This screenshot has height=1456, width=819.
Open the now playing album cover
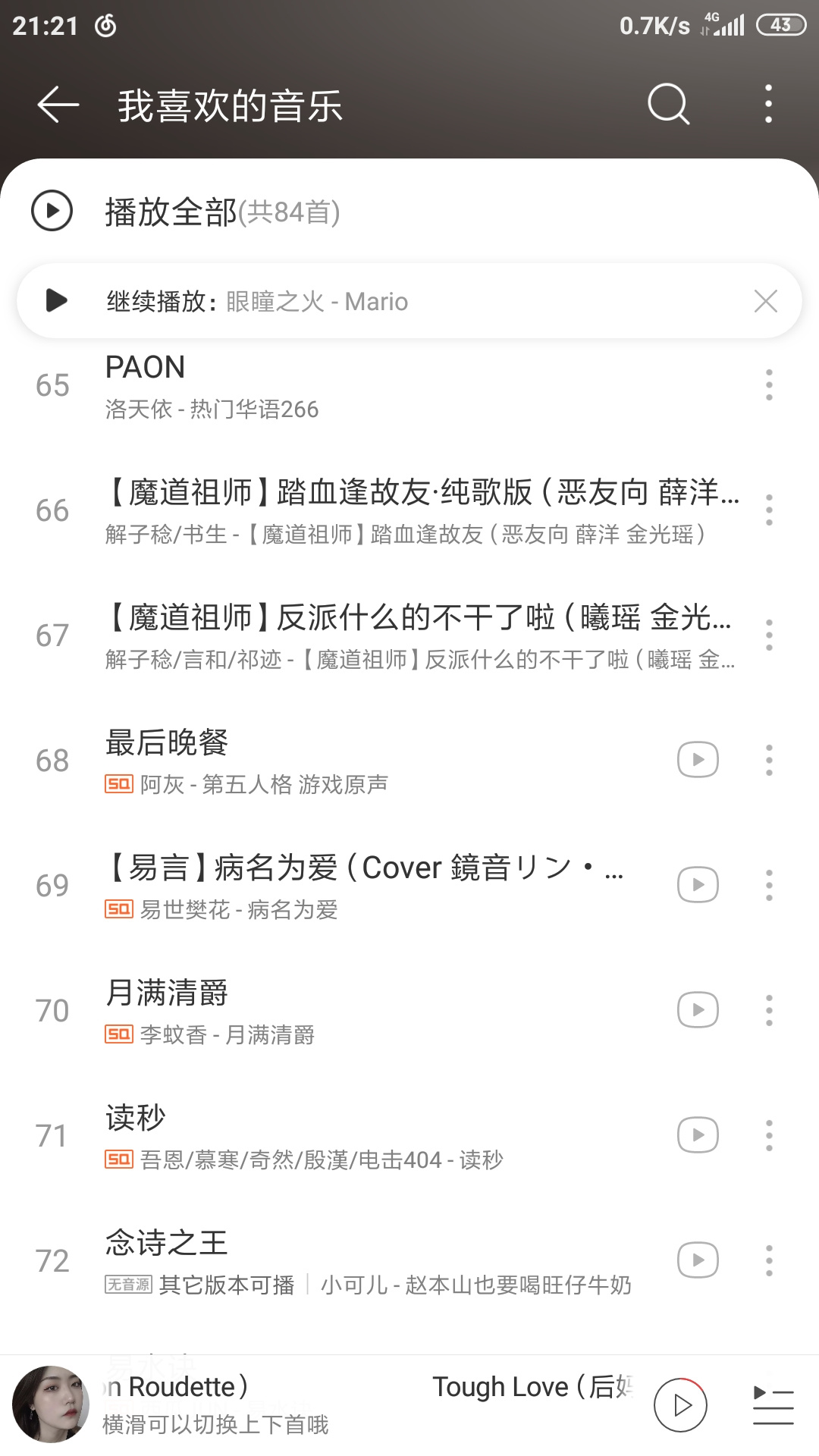51,1404
